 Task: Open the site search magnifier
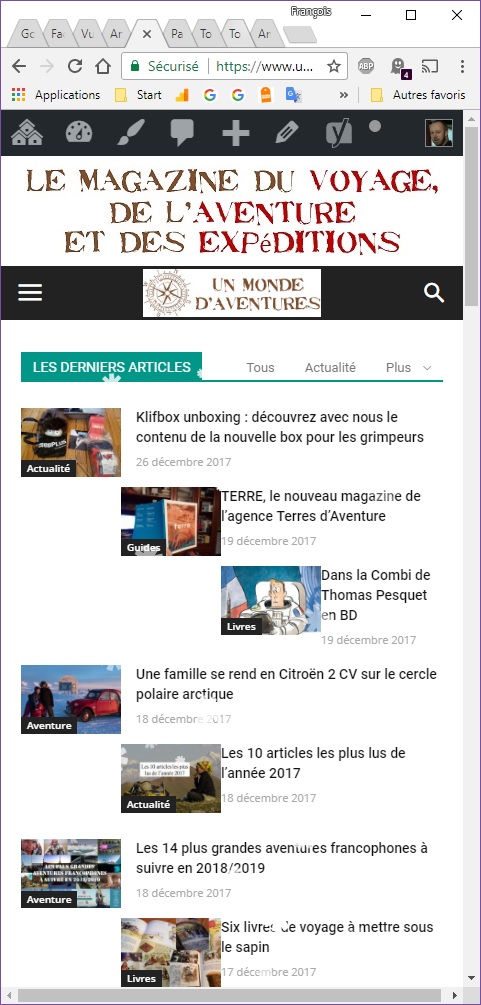coord(434,293)
